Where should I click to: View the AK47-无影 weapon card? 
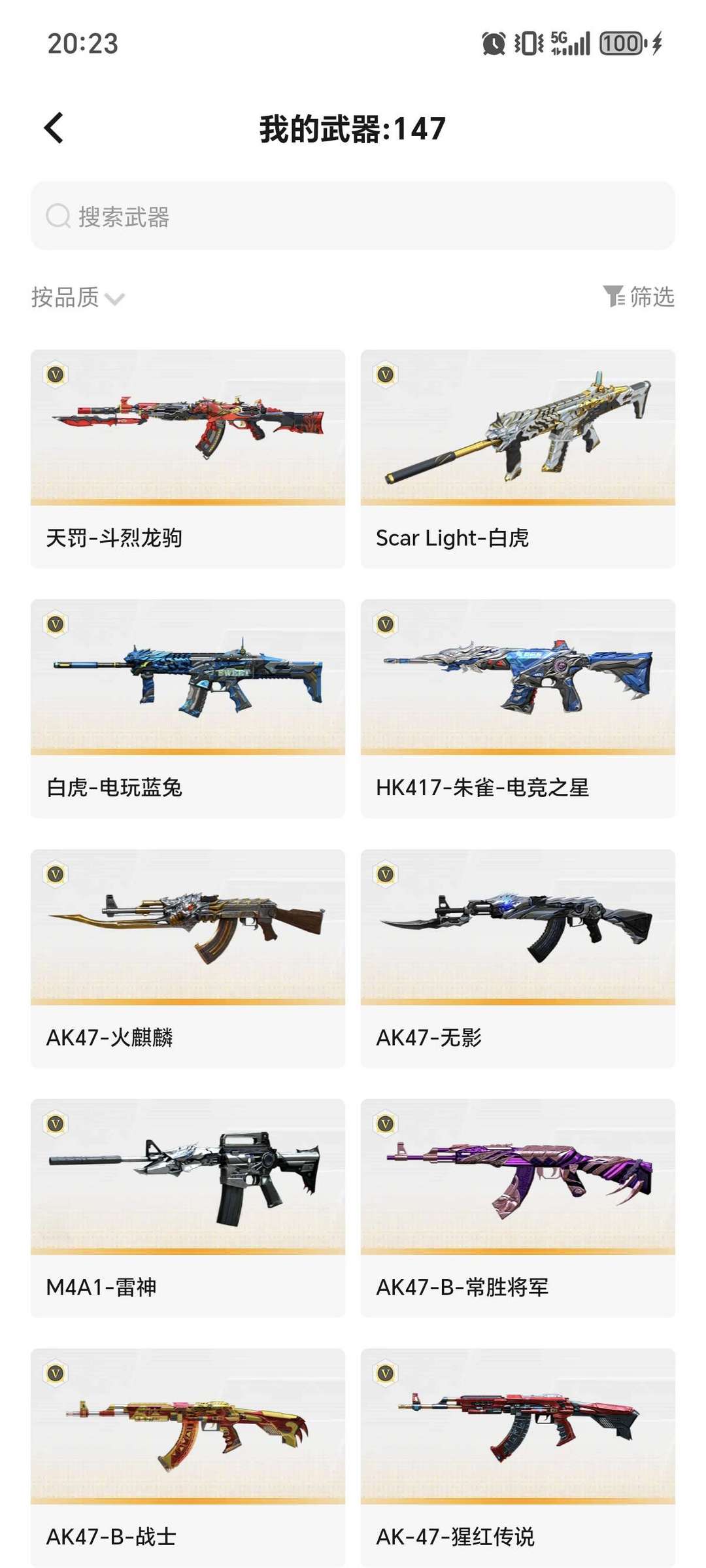point(518,957)
